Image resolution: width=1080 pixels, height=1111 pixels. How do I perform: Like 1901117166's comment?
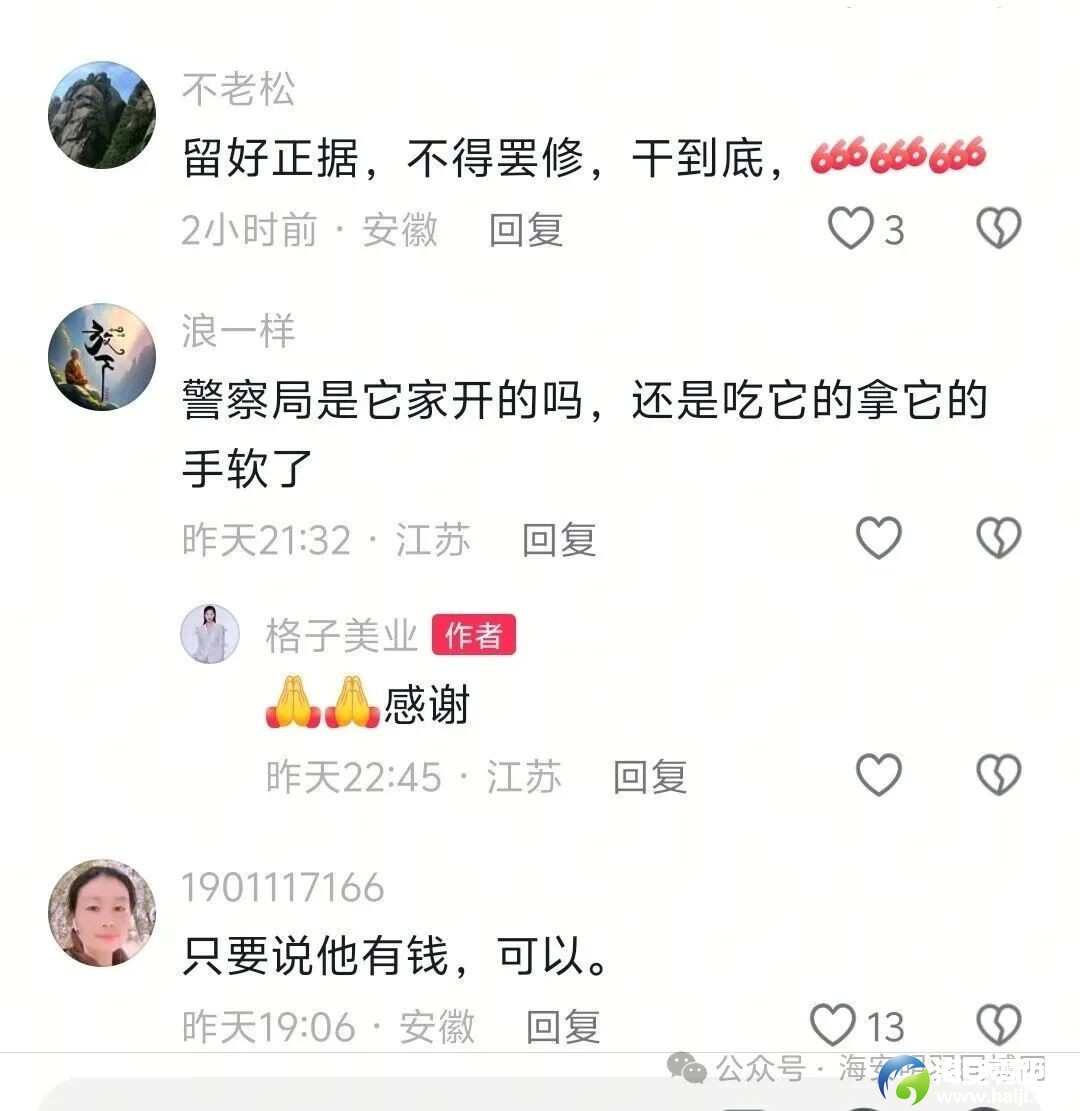(x=833, y=1025)
